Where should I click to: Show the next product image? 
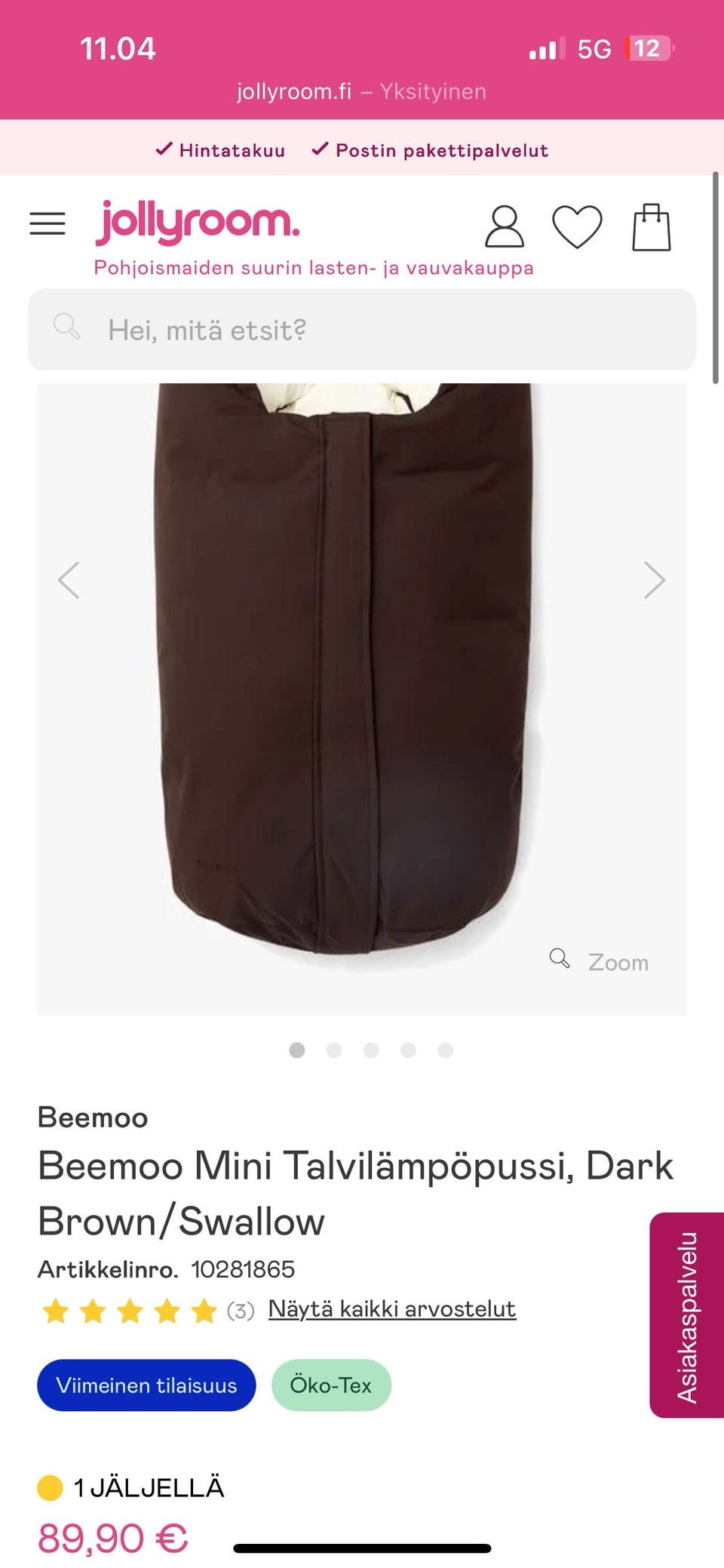[654, 580]
